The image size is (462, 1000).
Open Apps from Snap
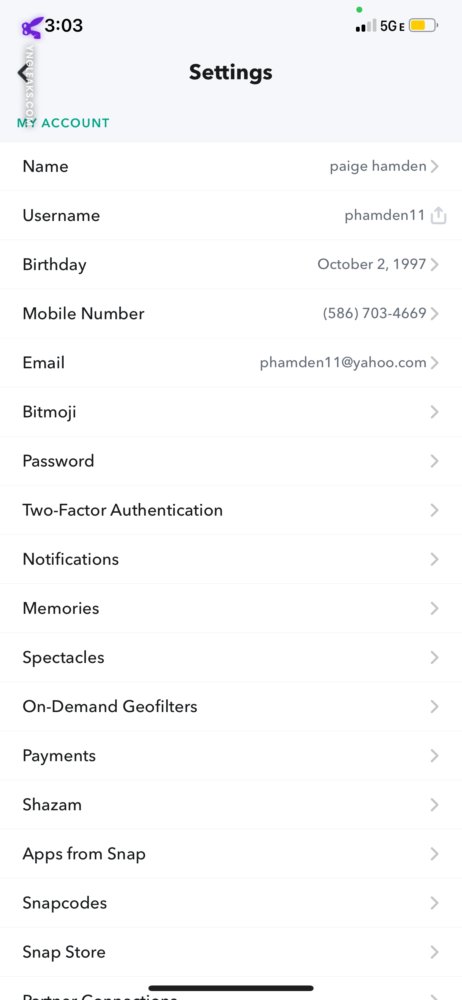point(231,854)
